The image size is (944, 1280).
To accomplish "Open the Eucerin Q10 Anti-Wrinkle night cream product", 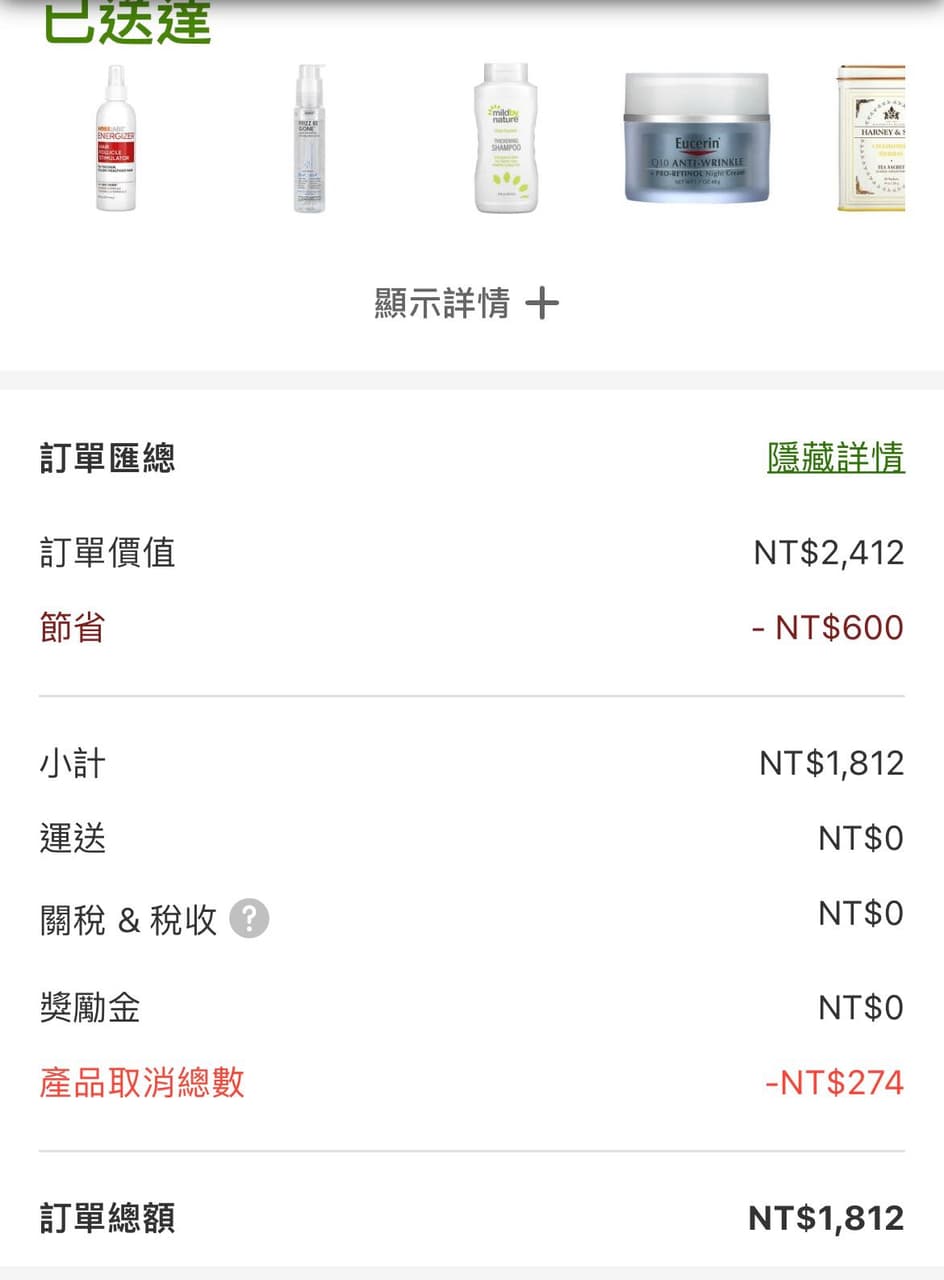I will click(696, 138).
